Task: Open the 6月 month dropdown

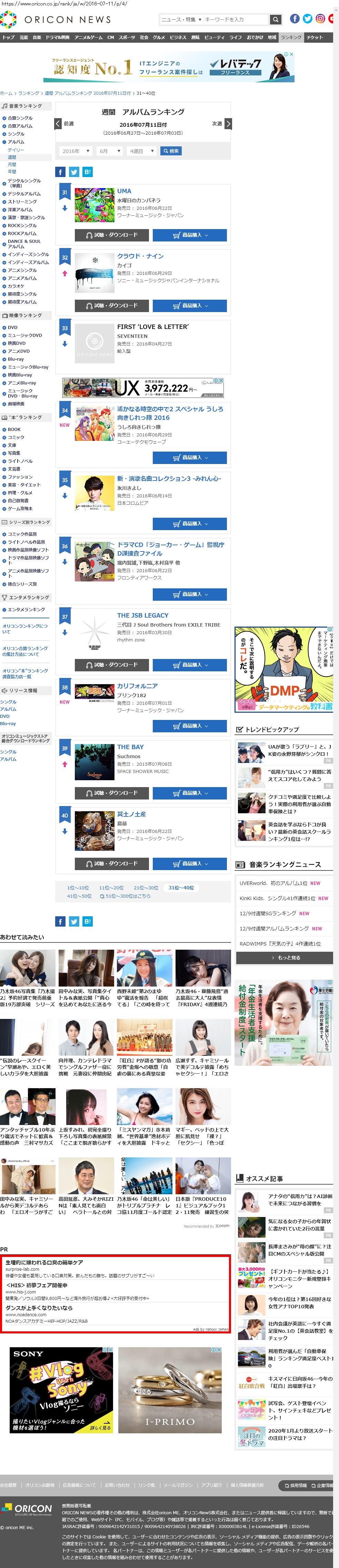Action: click(x=109, y=151)
